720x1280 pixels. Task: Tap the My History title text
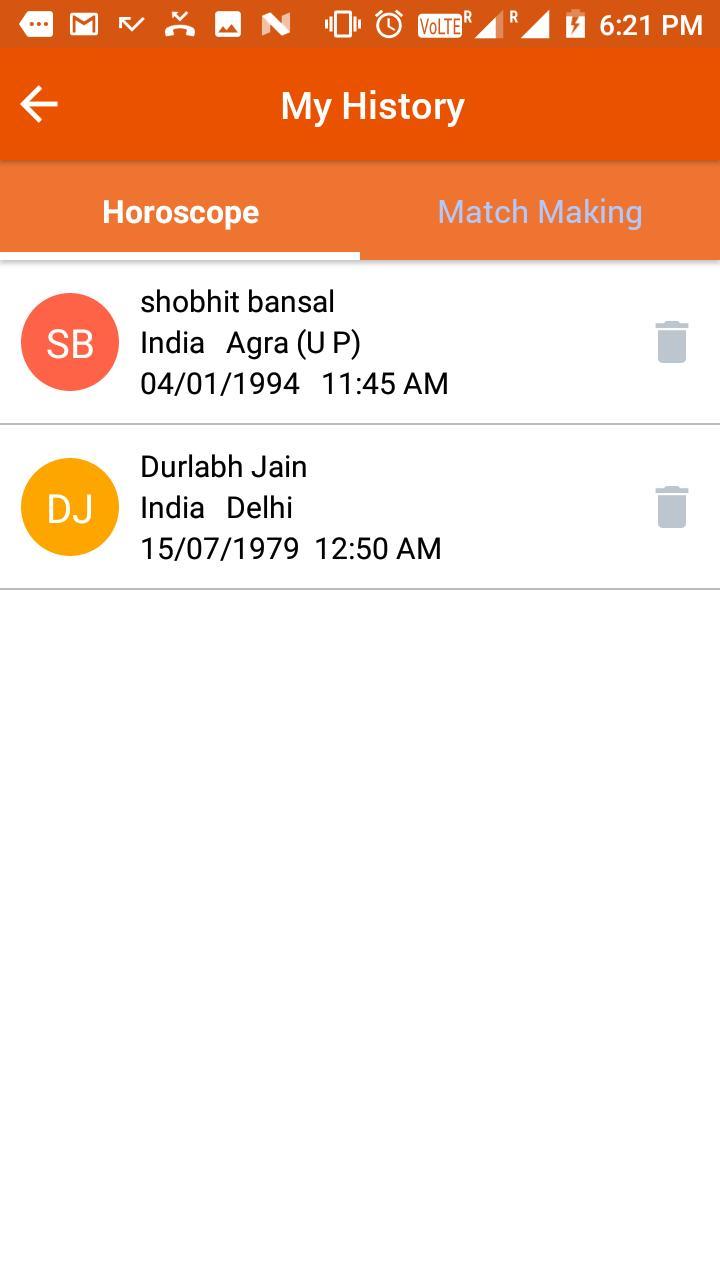pyautogui.click(x=371, y=104)
